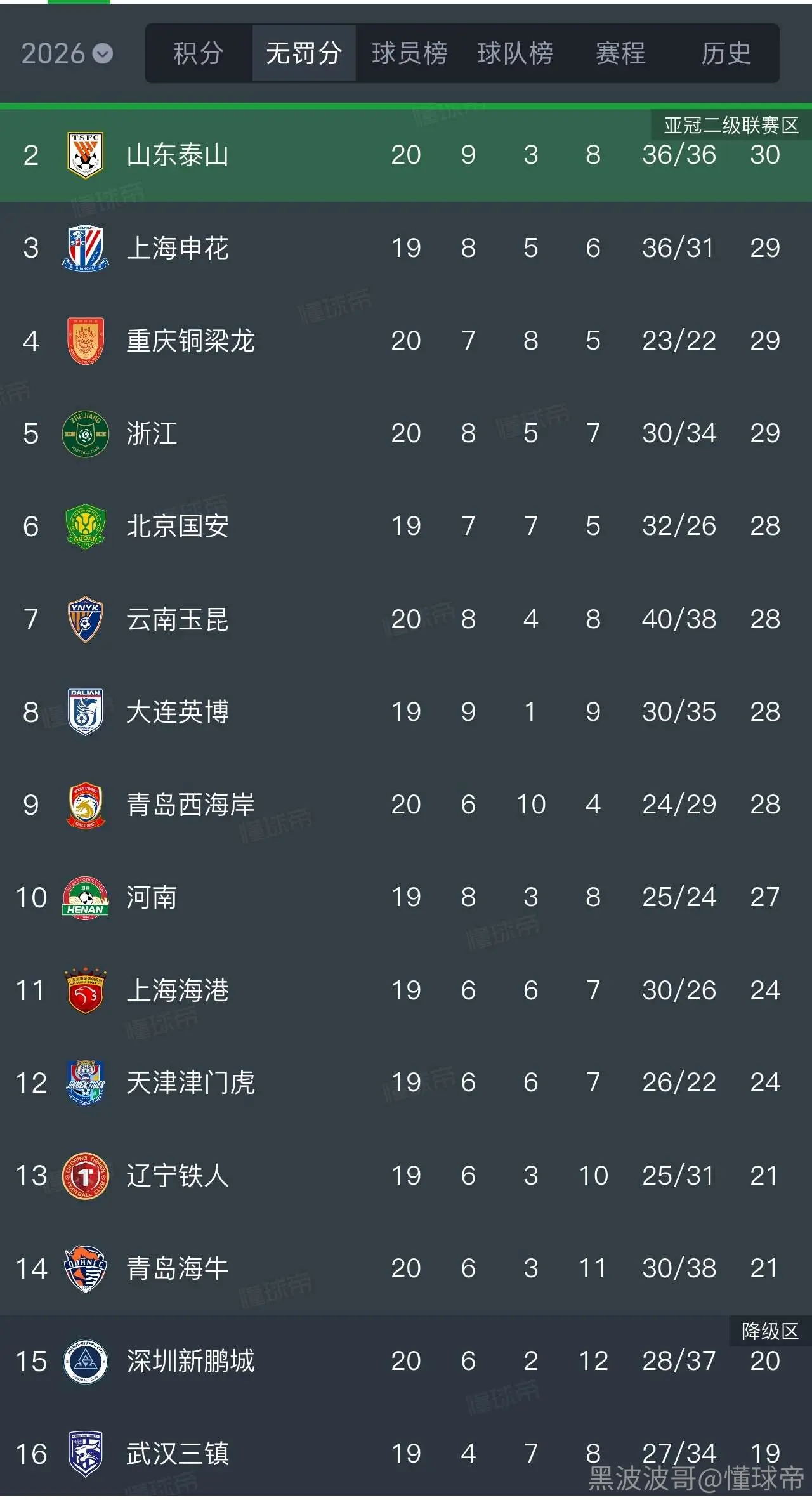
Task: Go to the 赛程 tab
Action: click(620, 53)
